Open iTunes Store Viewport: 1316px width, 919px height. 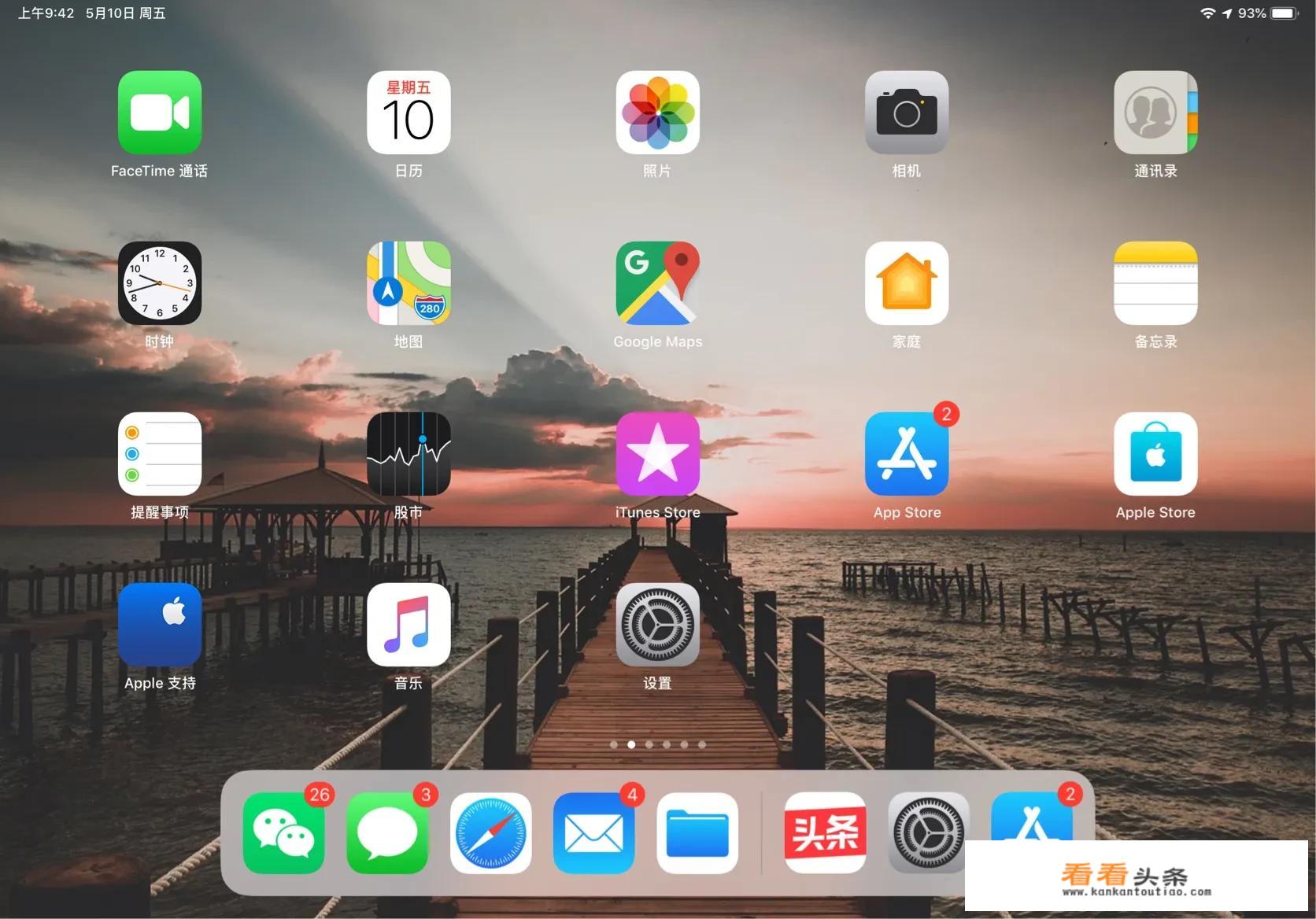(x=657, y=454)
